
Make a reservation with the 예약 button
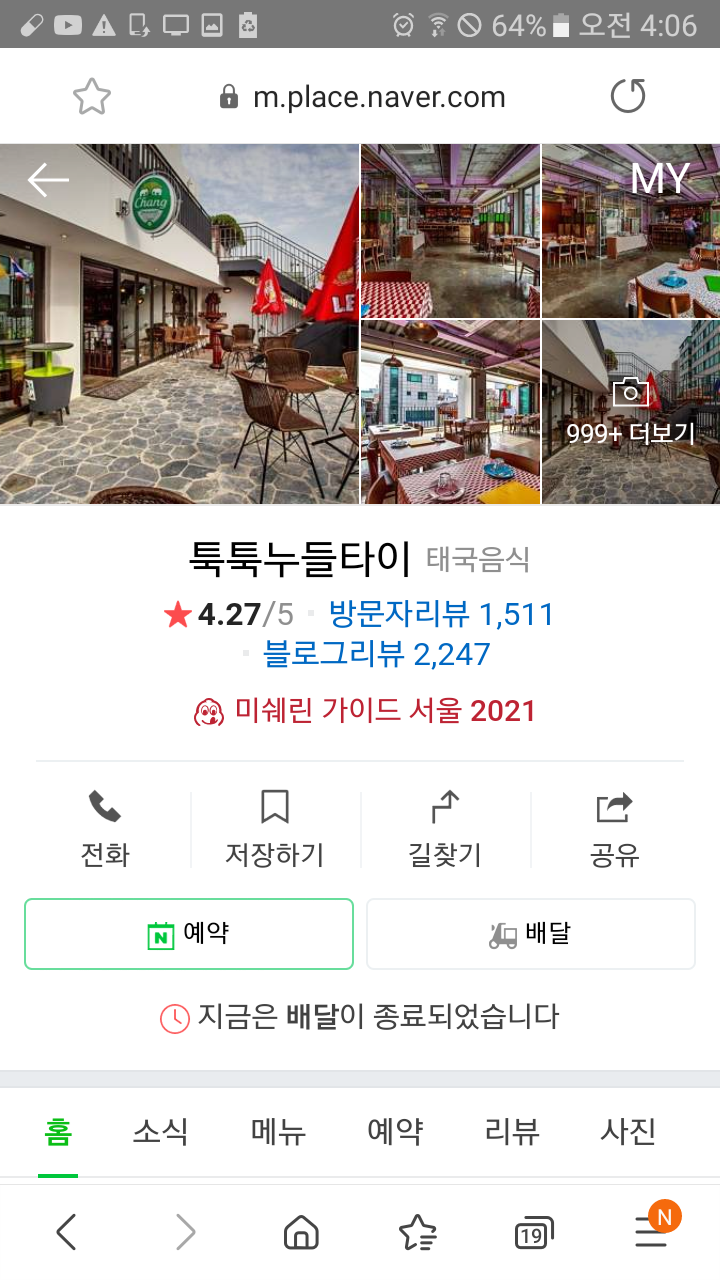[x=189, y=934]
